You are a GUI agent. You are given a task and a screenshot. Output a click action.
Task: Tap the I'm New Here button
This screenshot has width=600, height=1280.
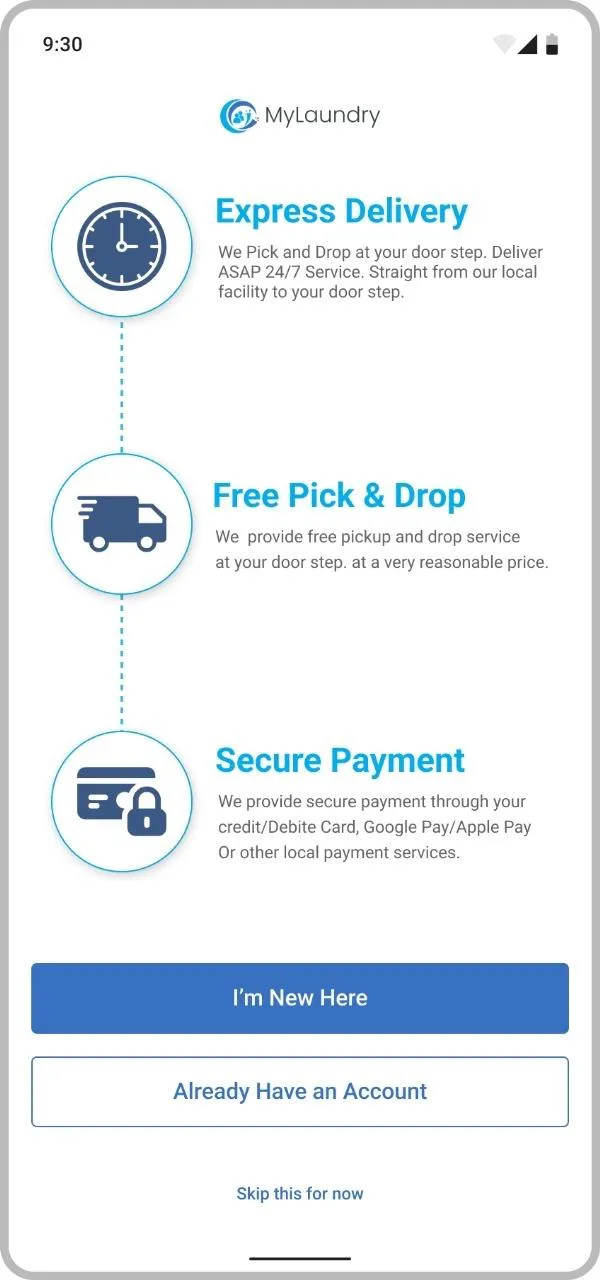pos(300,998)
